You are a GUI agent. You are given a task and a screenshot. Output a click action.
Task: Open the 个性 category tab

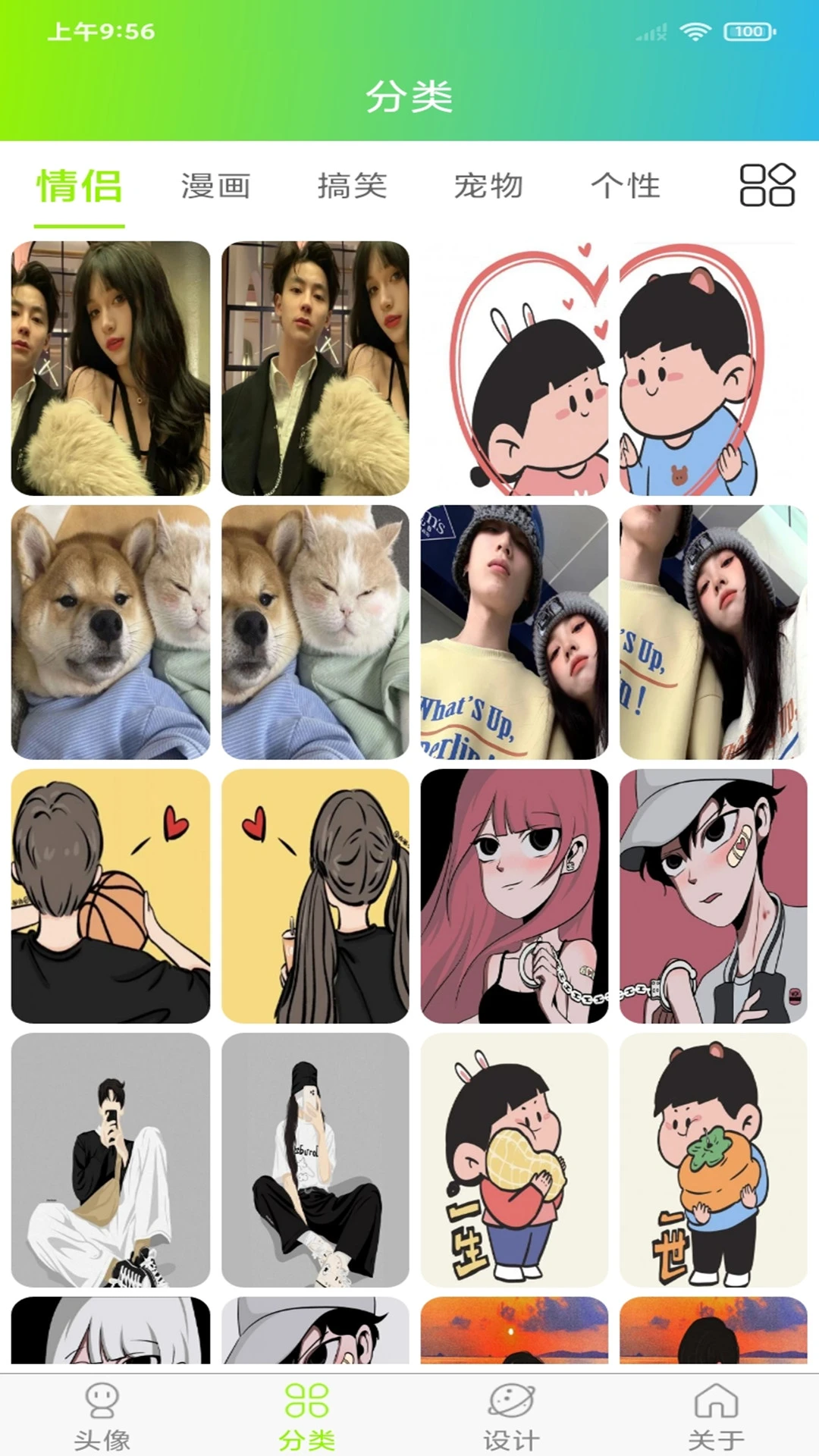point(625,187)
